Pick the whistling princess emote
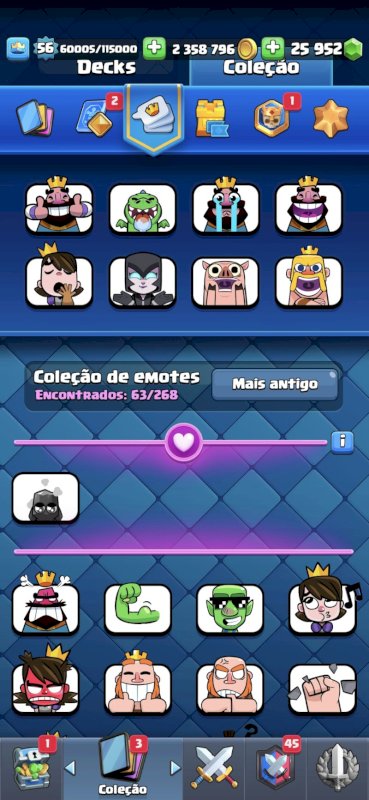 point(323,602)
